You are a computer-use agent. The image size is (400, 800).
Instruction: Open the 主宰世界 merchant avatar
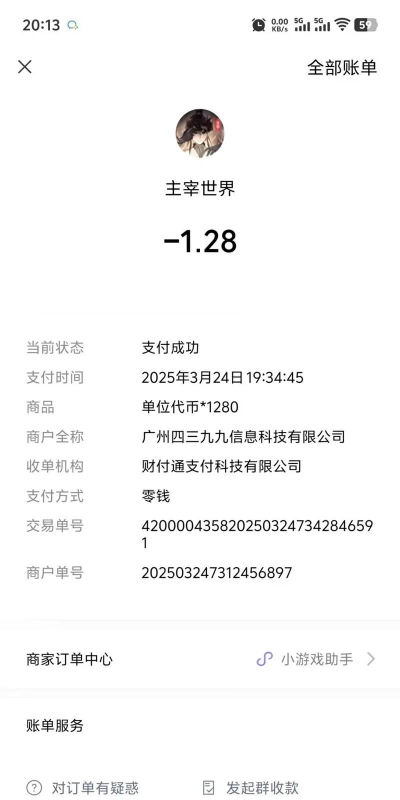200,133
